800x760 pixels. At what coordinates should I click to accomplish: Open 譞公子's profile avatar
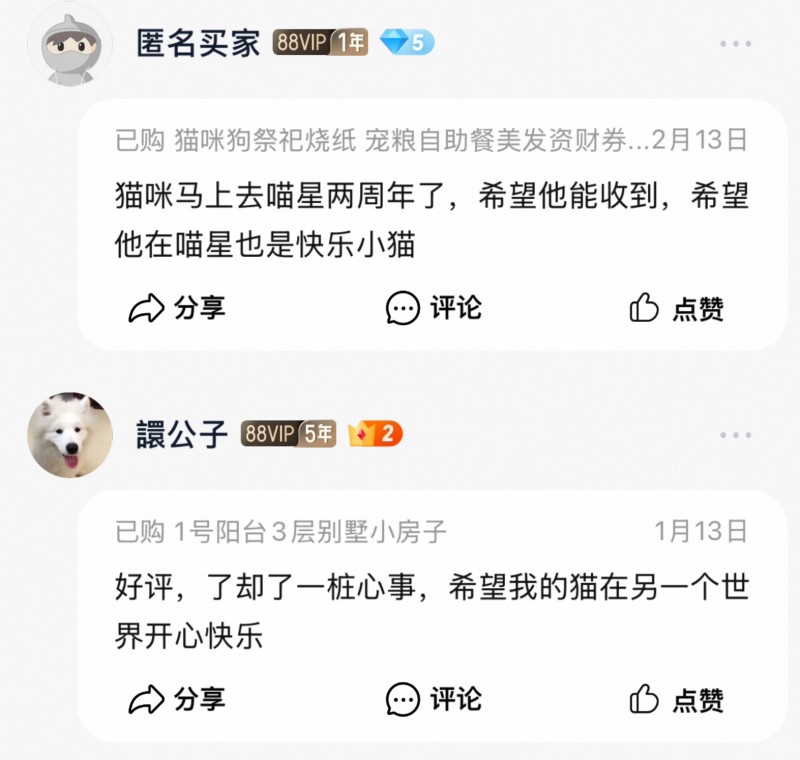click(69, 435)
